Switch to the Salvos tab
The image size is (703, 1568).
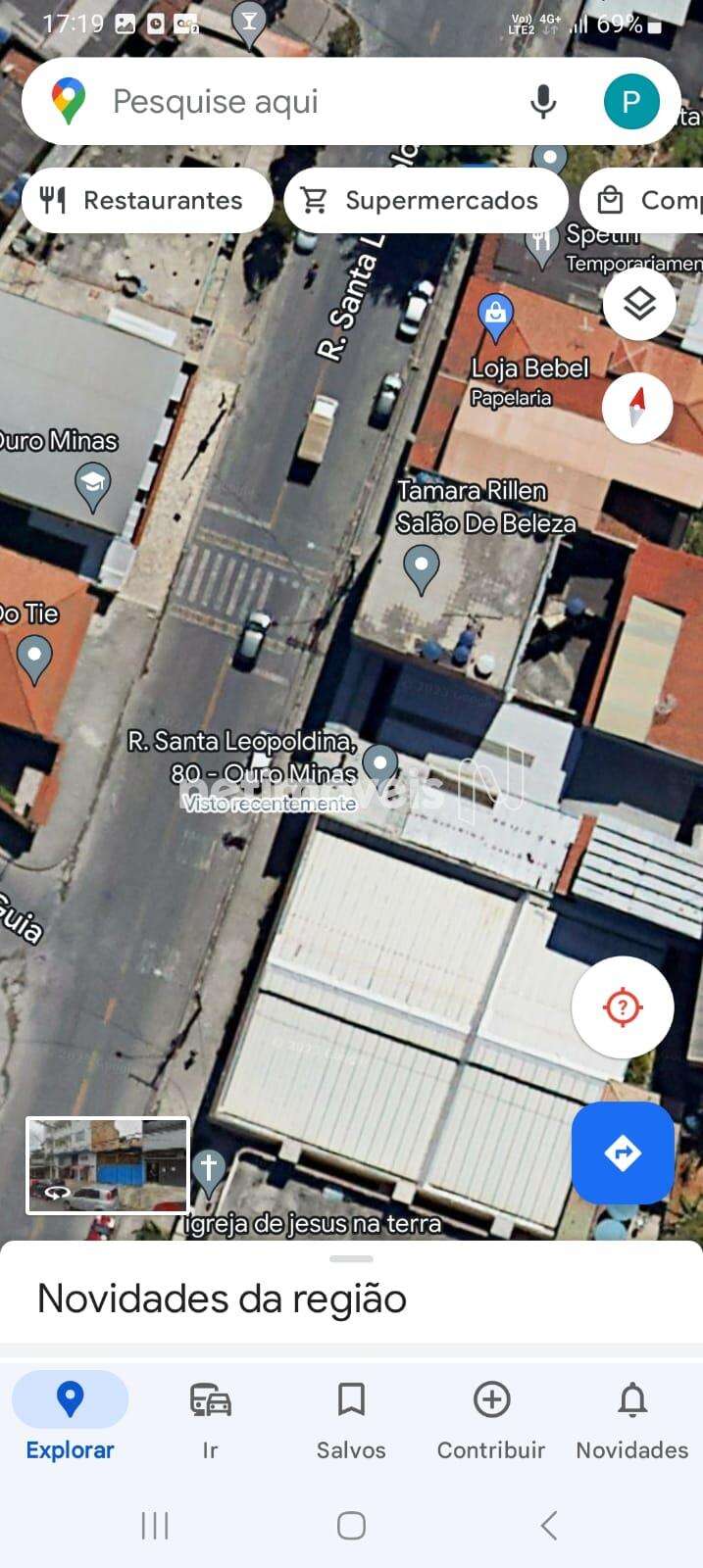click(x=351, y=1419)
